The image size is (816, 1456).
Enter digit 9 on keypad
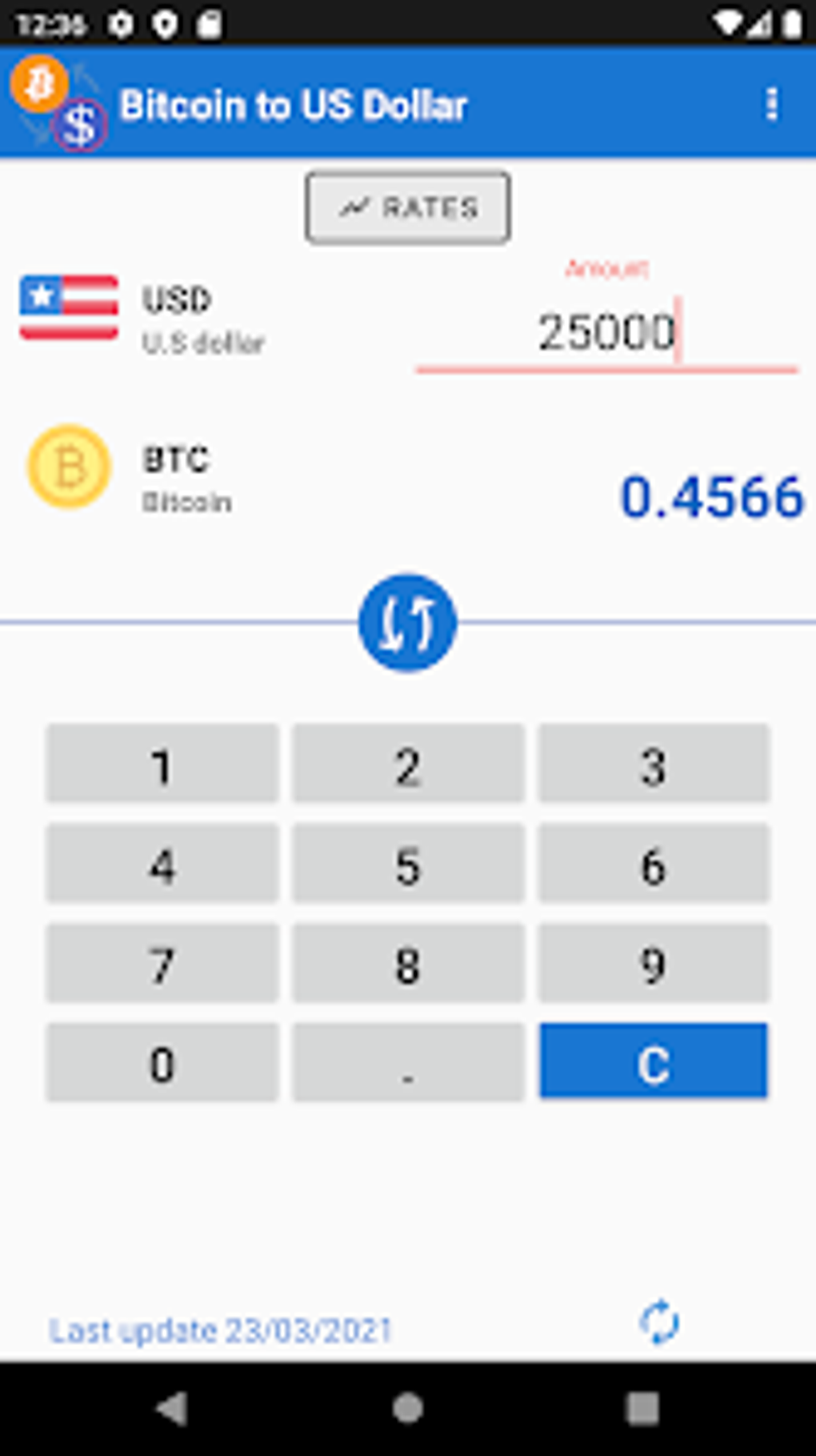[x=654, y=964]
